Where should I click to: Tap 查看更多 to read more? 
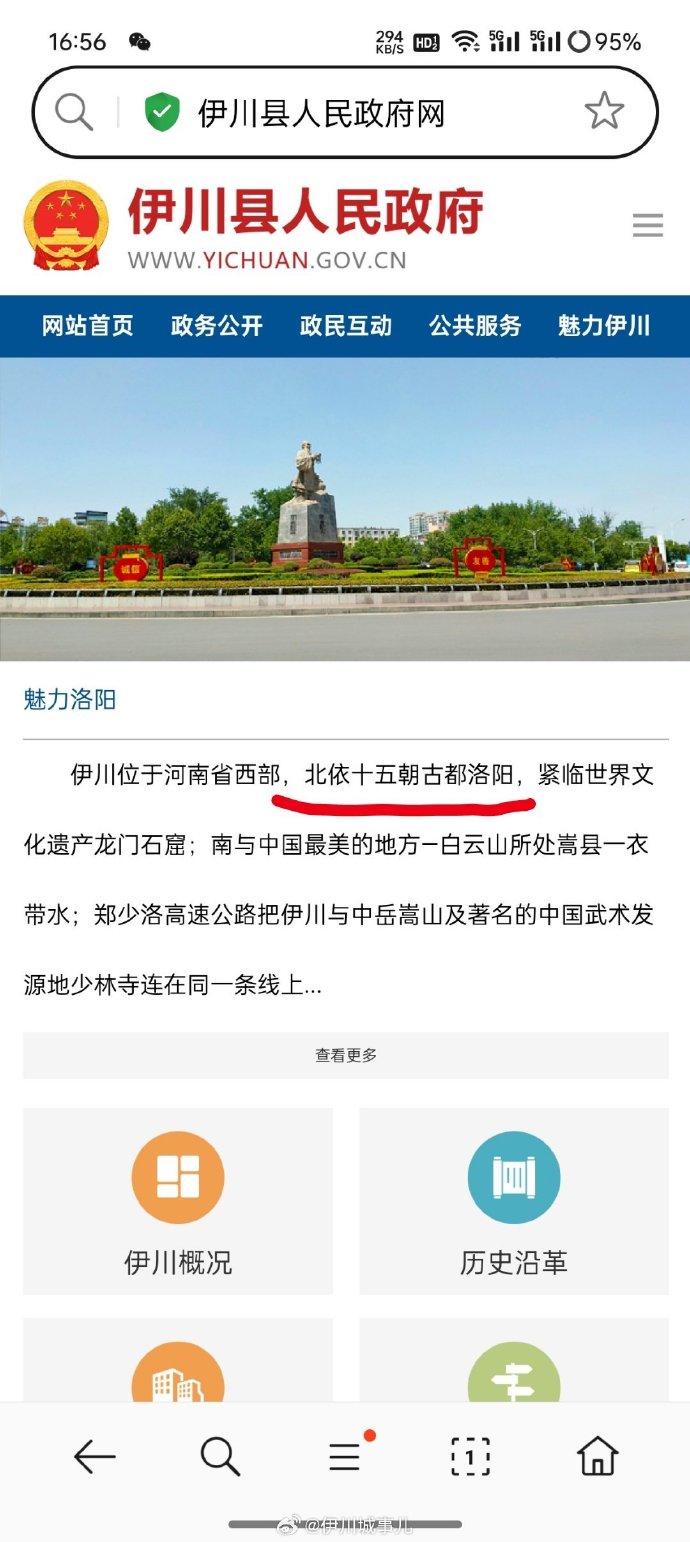coord(346,1055)
